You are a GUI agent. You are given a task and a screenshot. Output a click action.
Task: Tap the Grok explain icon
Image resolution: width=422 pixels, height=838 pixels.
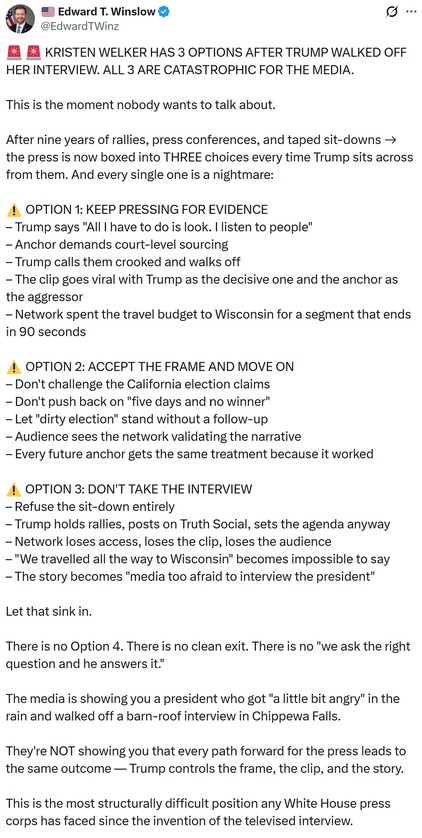tap(392, 11)
